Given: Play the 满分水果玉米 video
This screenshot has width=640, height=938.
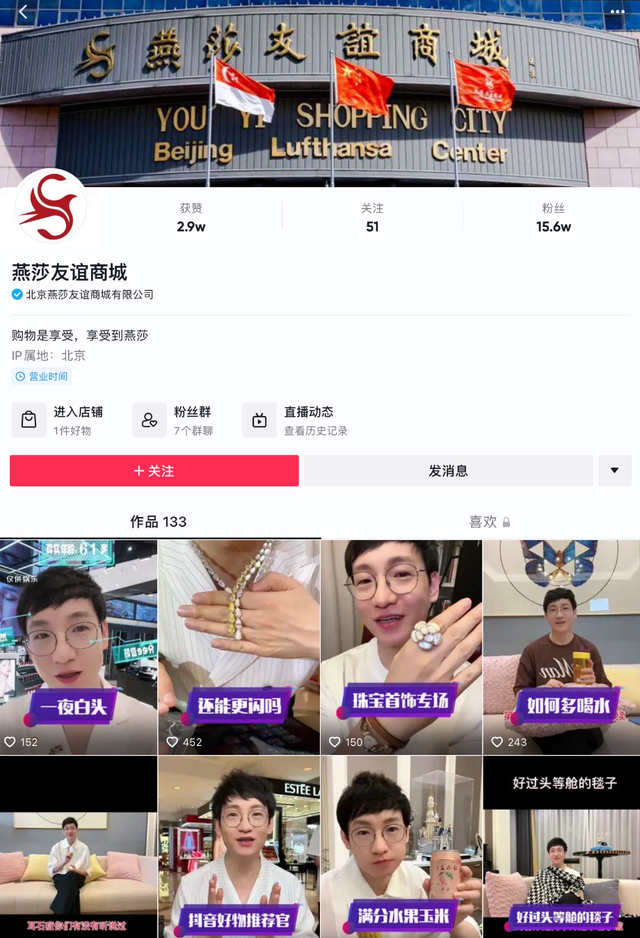Looking at the screenshot, I should pyautogui.click(x=400, y=850).
